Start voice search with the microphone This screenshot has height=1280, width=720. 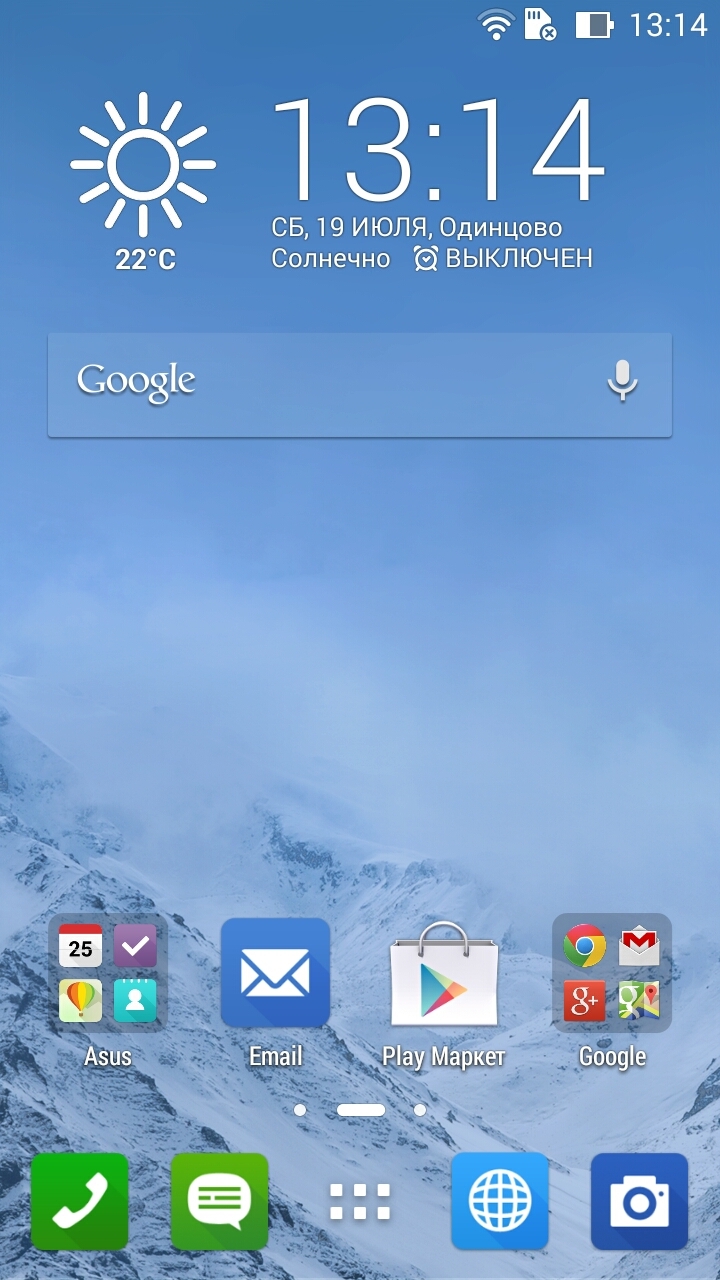(622, 381)
